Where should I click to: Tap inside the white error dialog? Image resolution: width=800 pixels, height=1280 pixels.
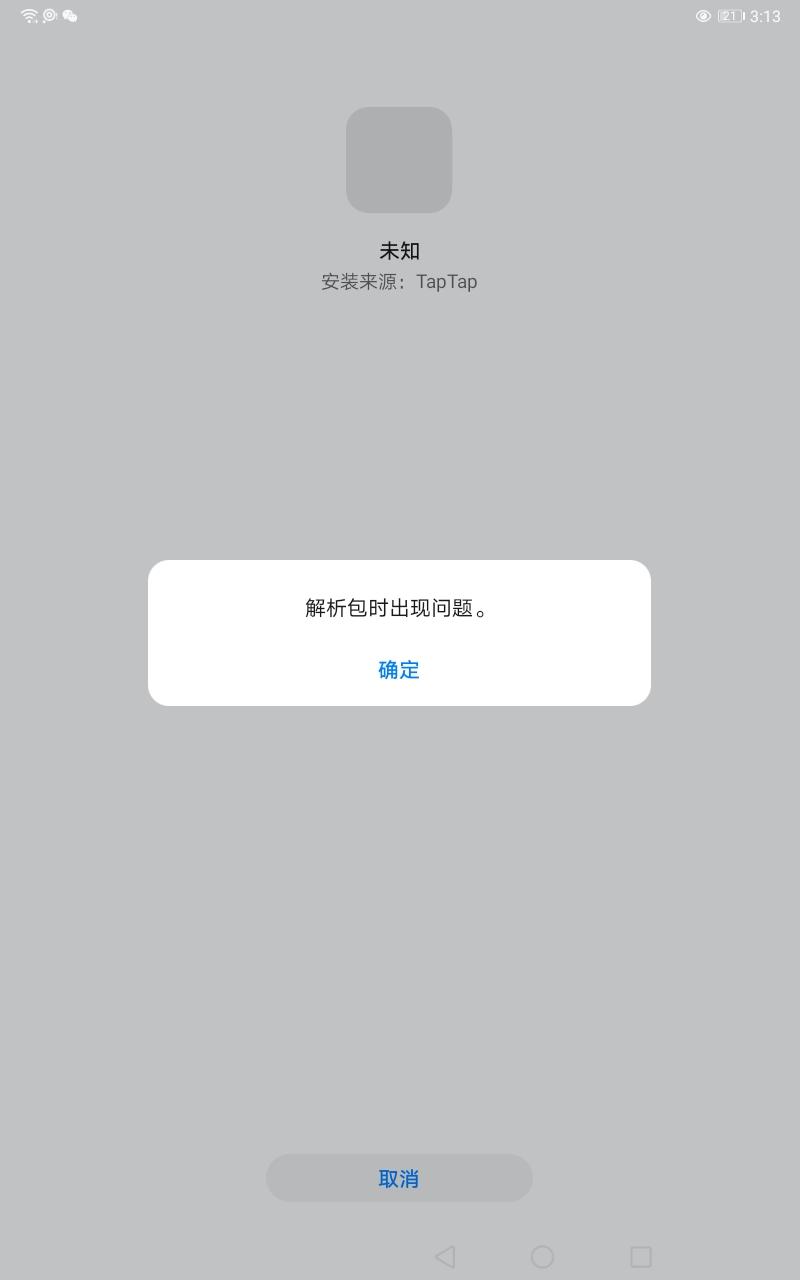tap(399, 632)
